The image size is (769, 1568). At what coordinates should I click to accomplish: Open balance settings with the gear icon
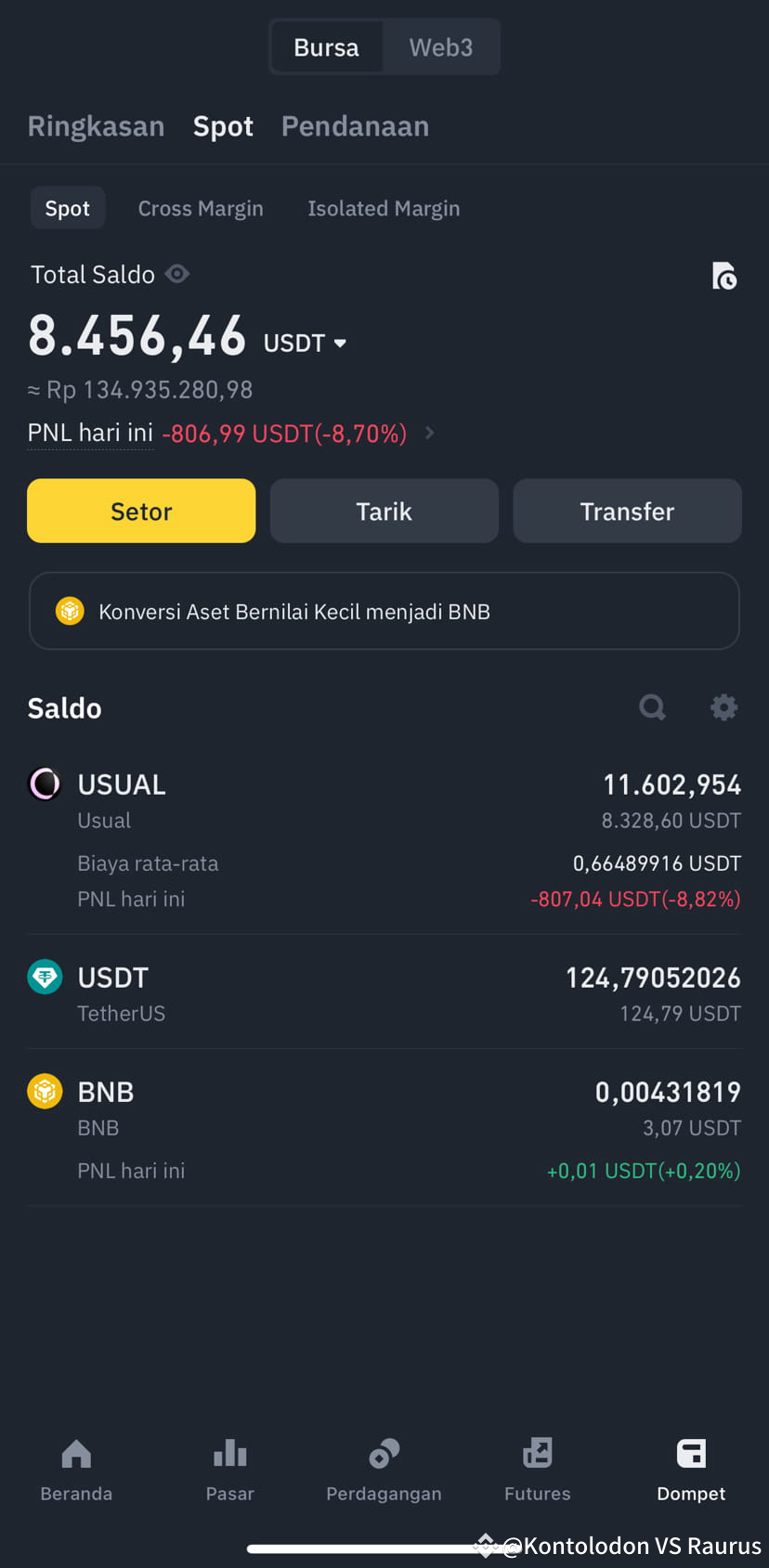click(x=723, y=707)
